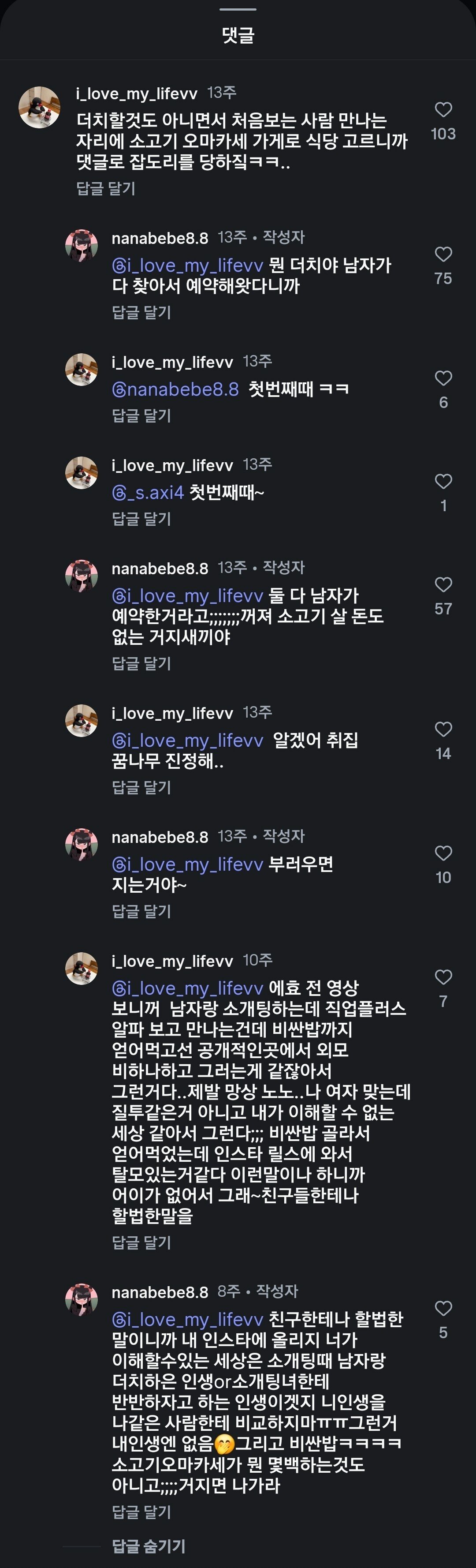Open i_love_my_lifevv's profile picture on top comment

(40, 107)
